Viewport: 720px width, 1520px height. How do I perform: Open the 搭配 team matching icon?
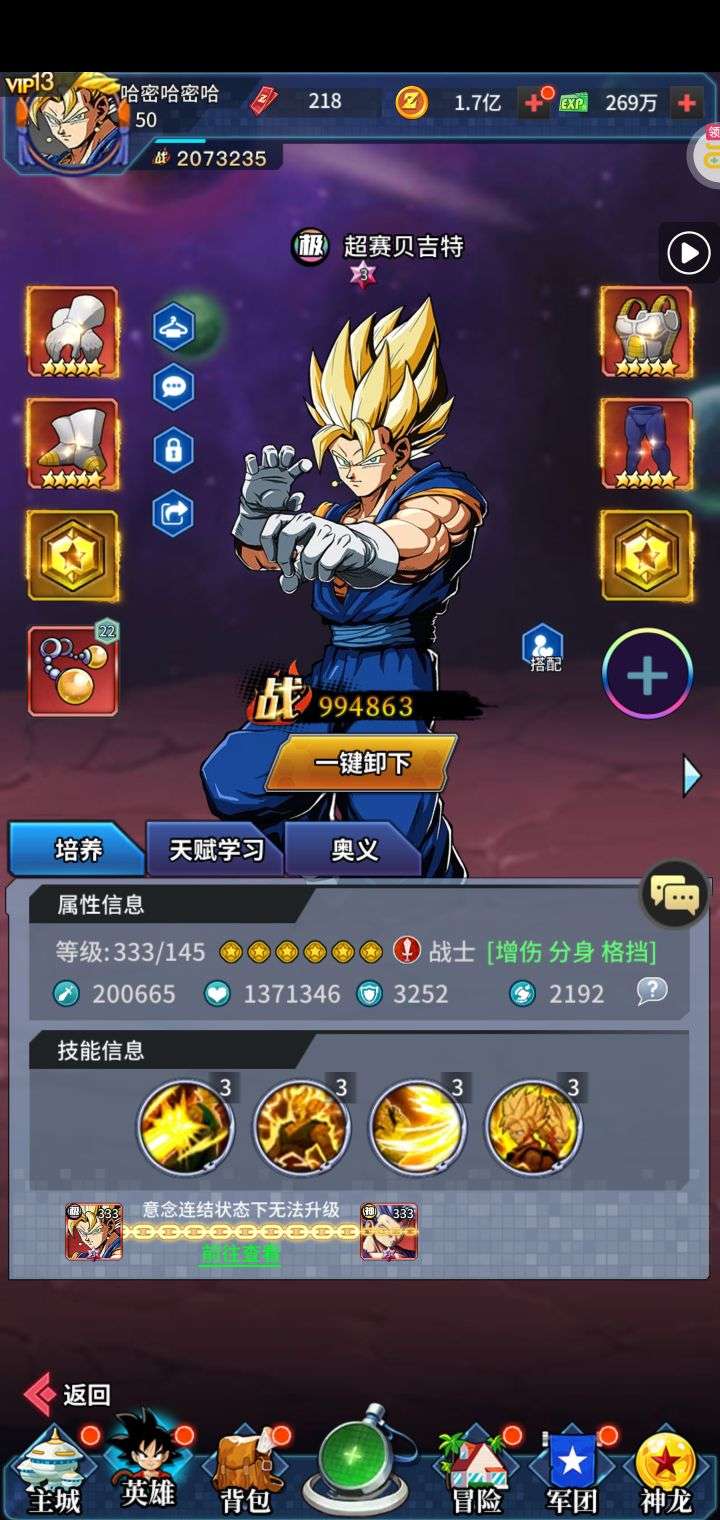(543, 648)
